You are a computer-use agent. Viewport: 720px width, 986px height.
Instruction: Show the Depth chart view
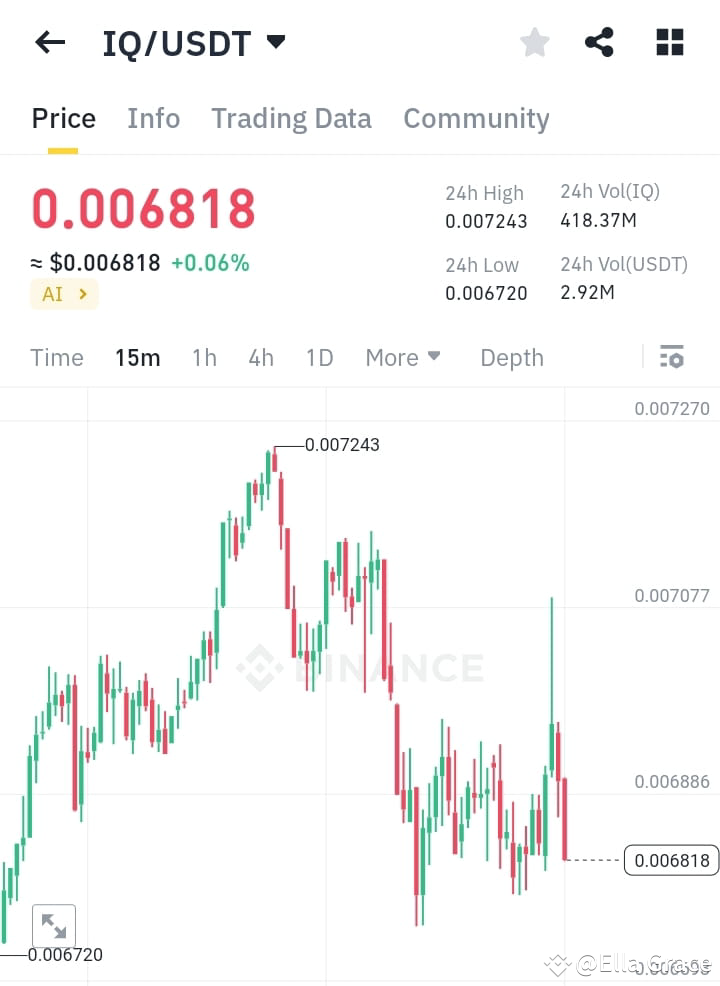(512, 357)
